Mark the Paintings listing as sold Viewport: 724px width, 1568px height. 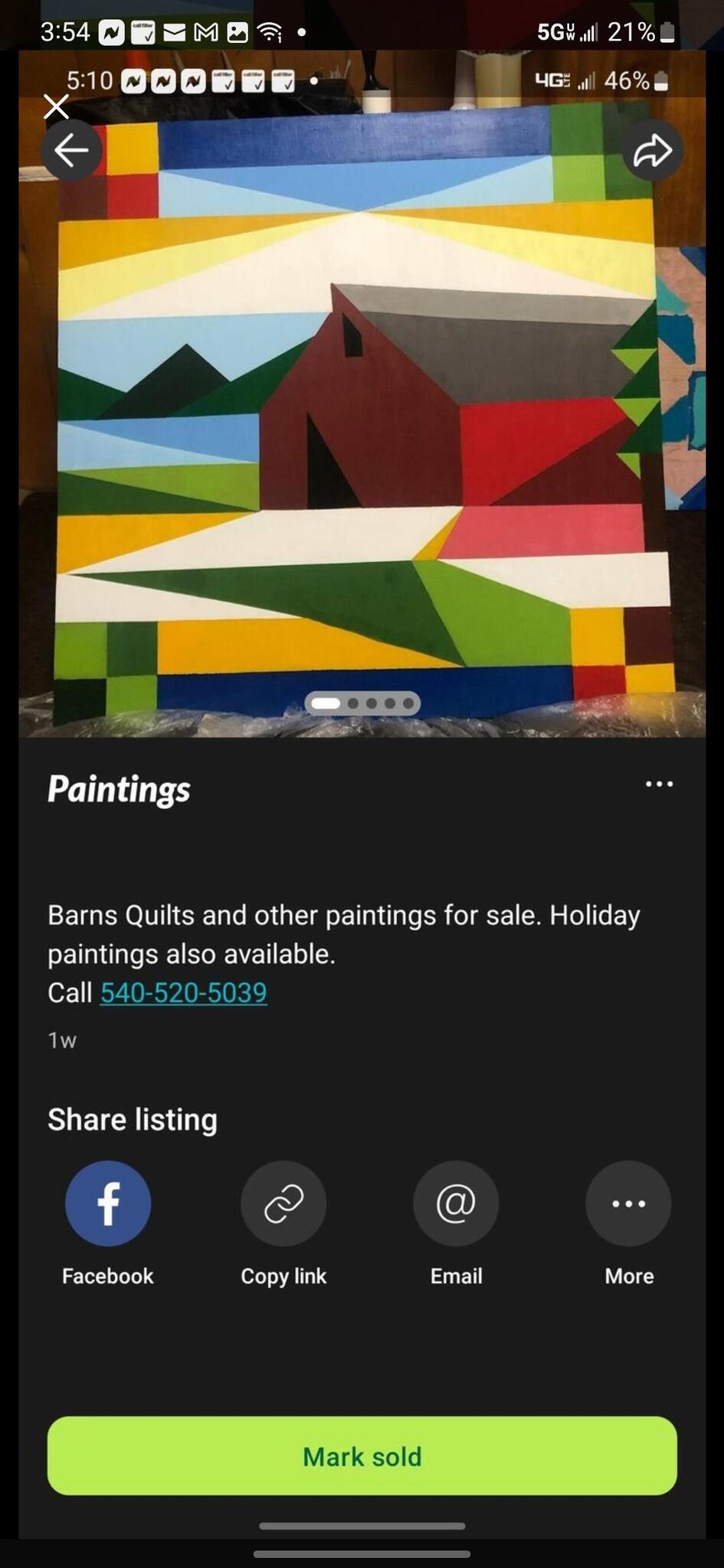pos(362,1456)
